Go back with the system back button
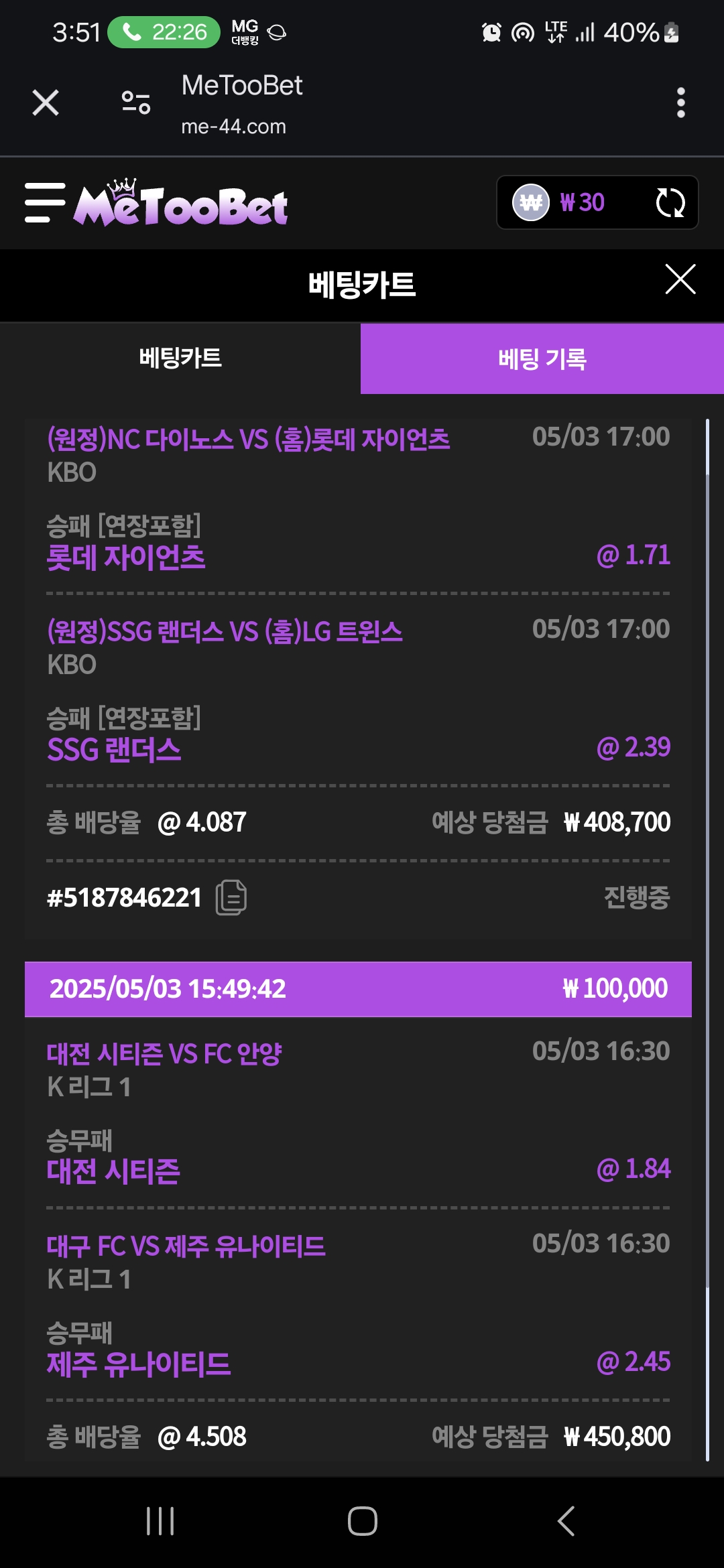724x1568 pixels. [566, 1520]
